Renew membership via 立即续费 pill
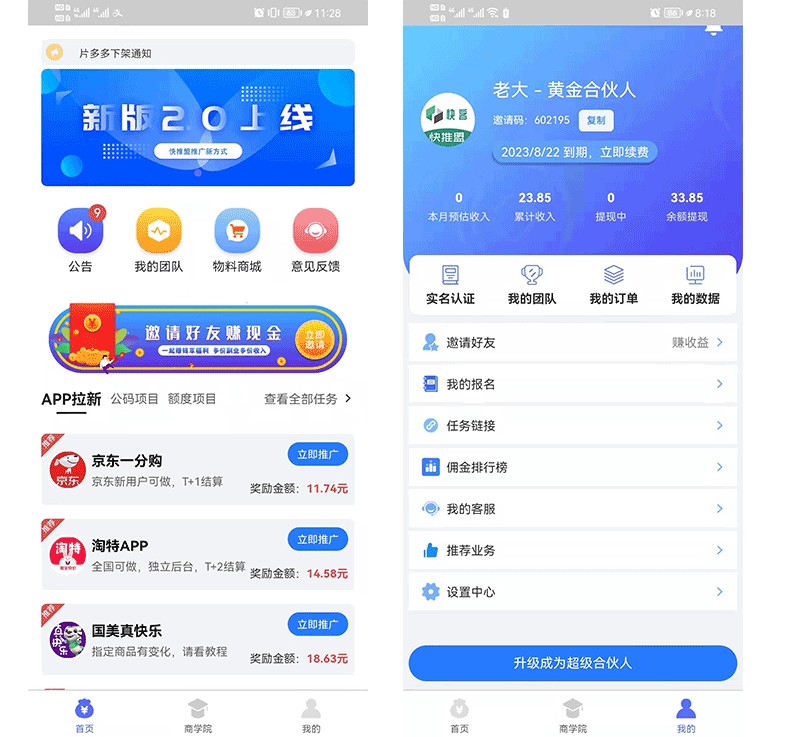 [574, 152]
